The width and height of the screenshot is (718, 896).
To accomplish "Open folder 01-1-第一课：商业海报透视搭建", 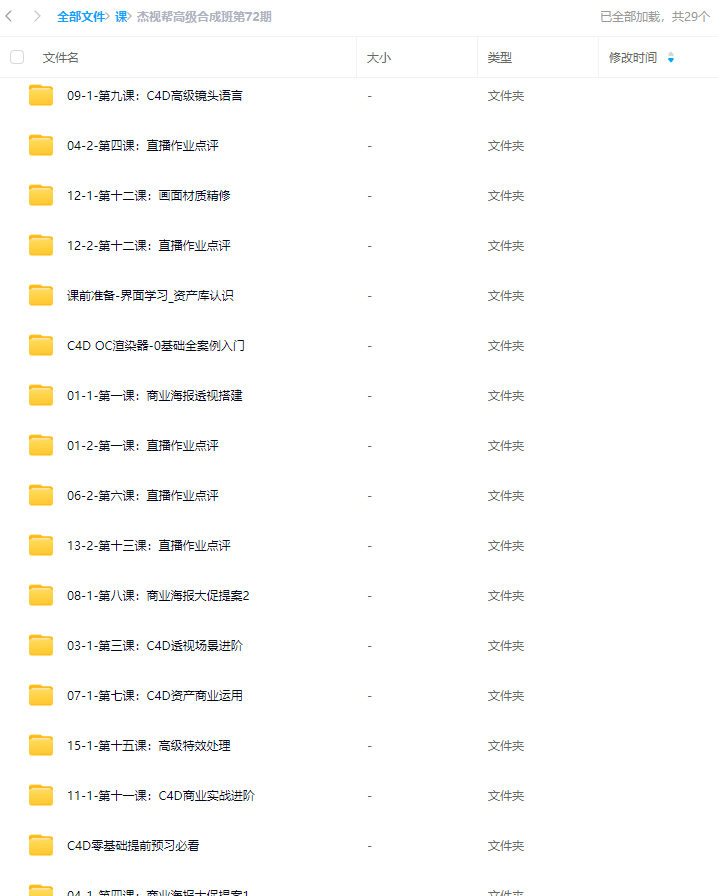I will (x=154, y=396).
